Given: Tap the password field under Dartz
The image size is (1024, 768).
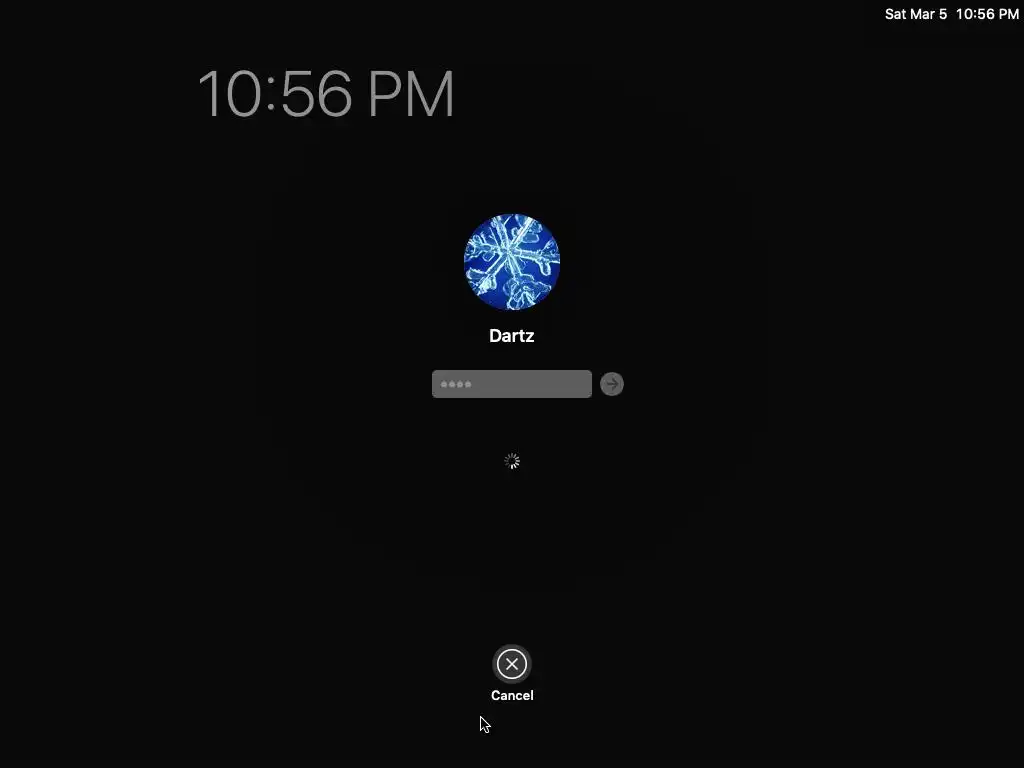Looking at the screenshot, I should pos(511,384).
